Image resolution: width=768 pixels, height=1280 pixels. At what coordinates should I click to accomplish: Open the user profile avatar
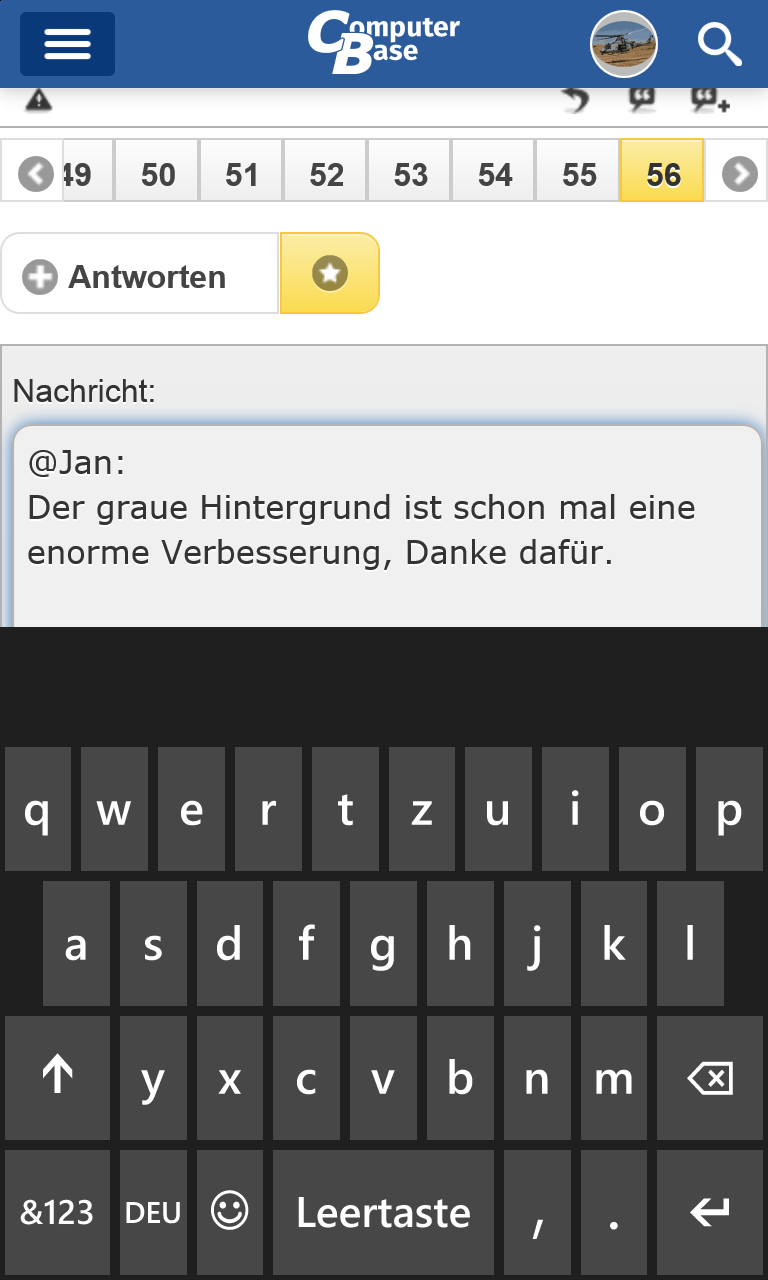623,44
